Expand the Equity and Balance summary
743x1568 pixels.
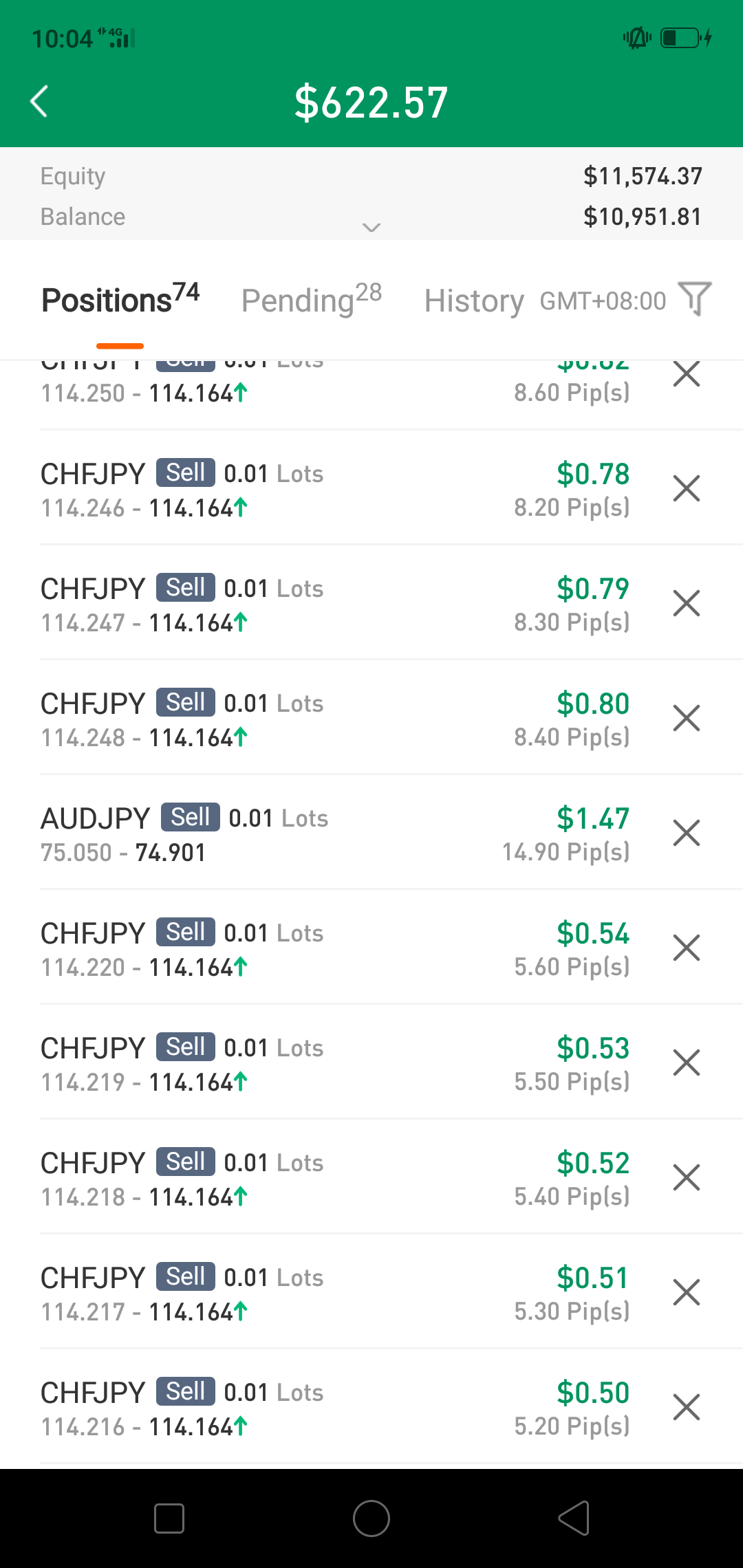click(371, 228)
